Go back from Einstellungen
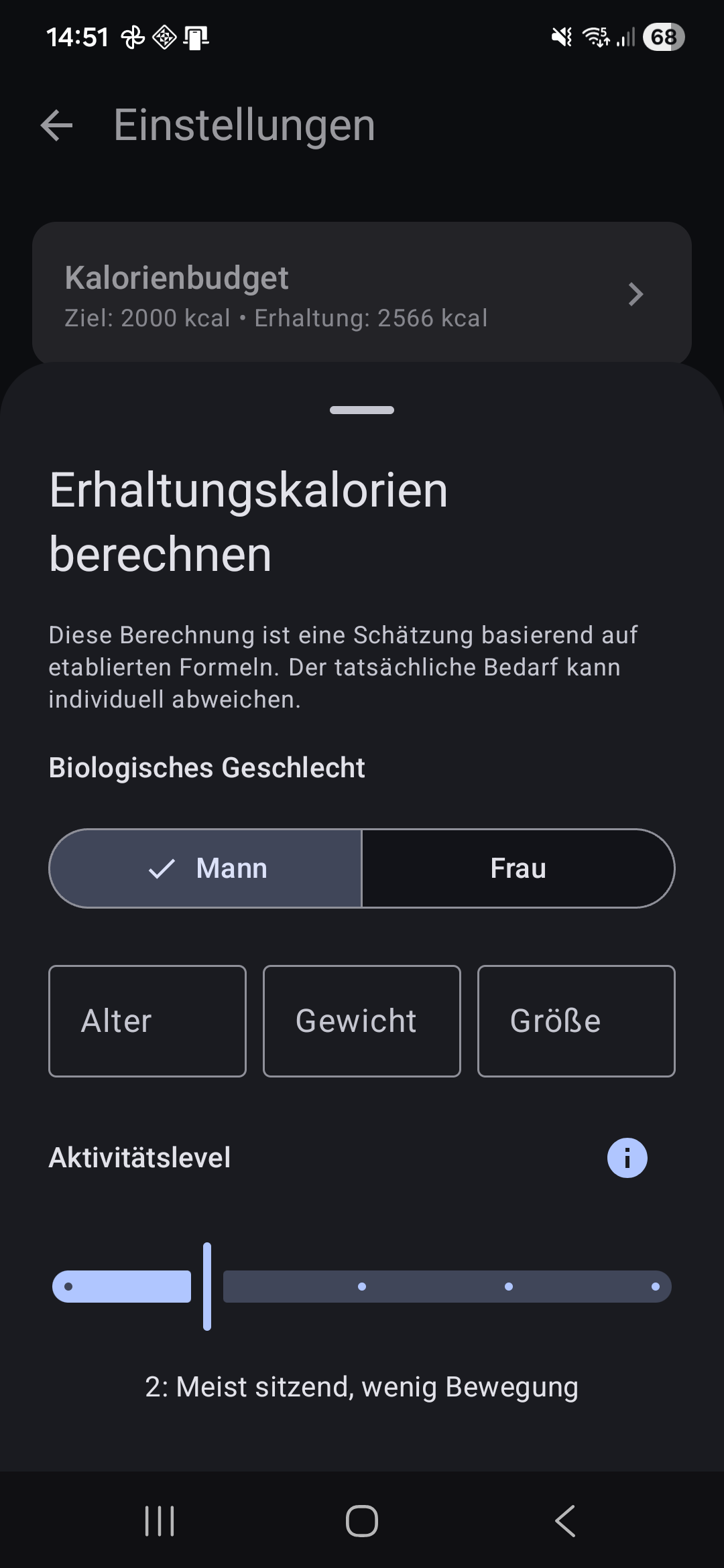This screenshot has width=724, height=1568. [56, 125]
